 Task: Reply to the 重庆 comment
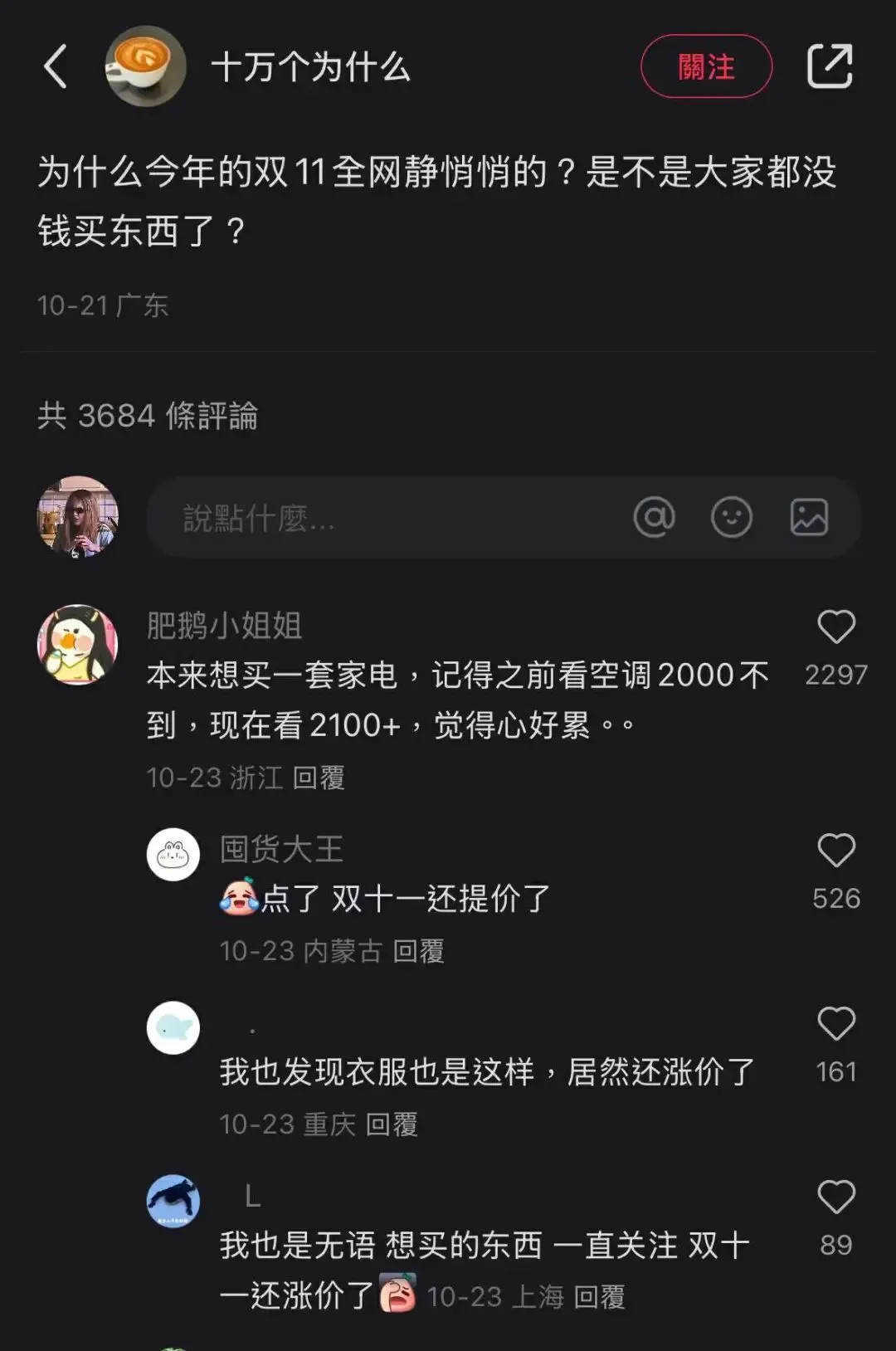[x=392, y=1124]
